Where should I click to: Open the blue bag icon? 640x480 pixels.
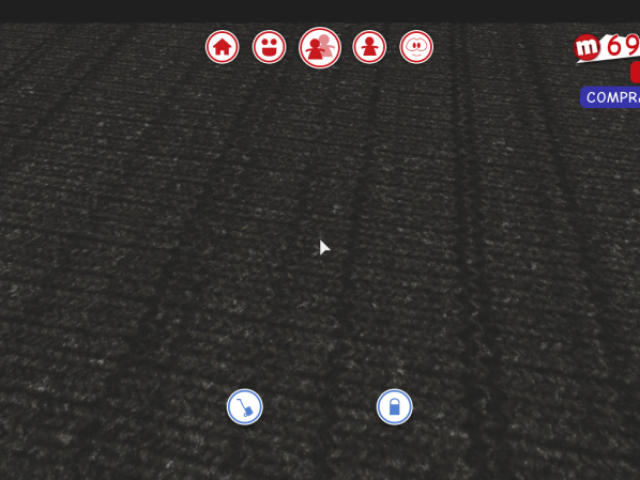(x=394, y=407)
